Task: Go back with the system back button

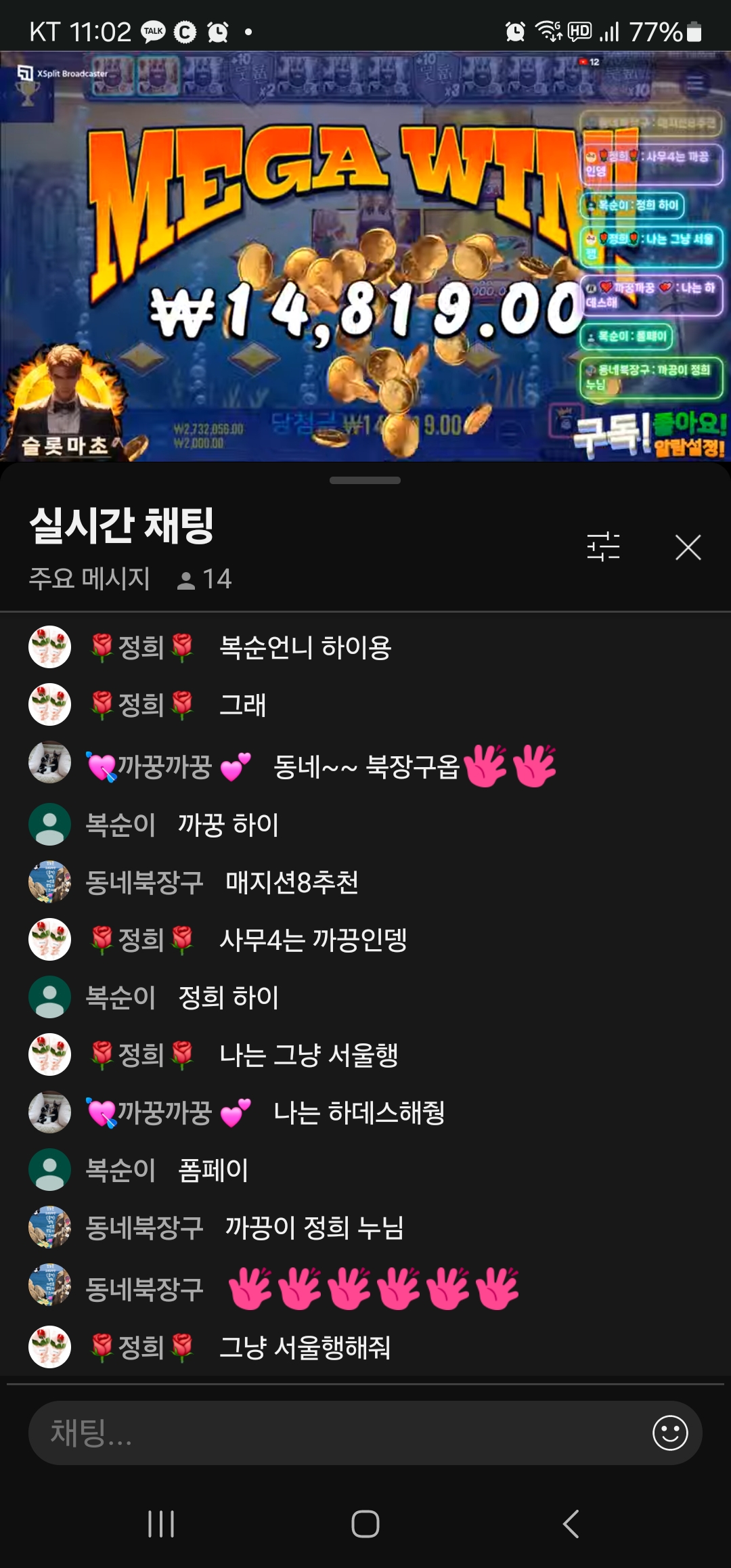Action: [x=571, y=1524]
